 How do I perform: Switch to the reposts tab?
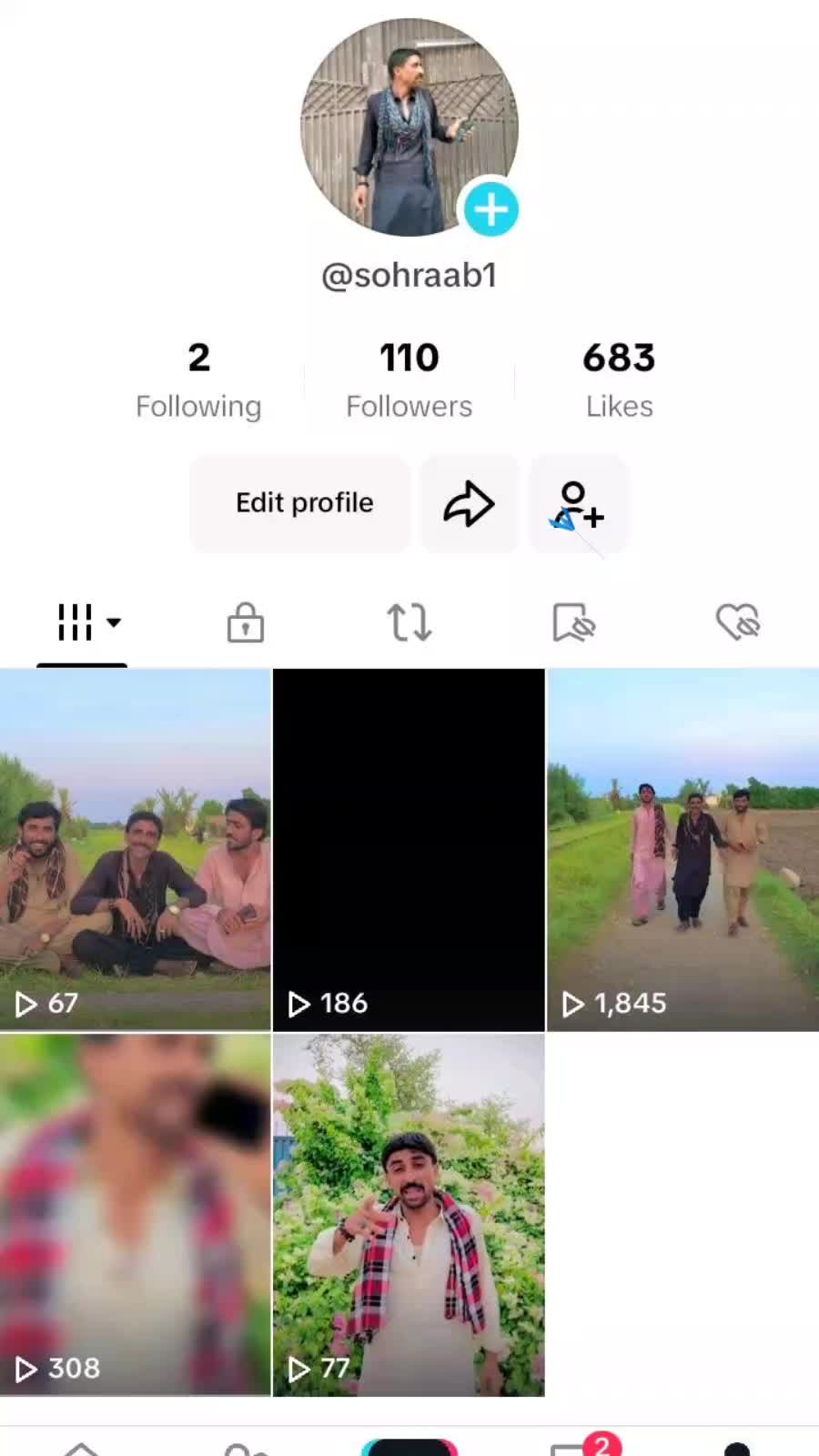[409, 623]
